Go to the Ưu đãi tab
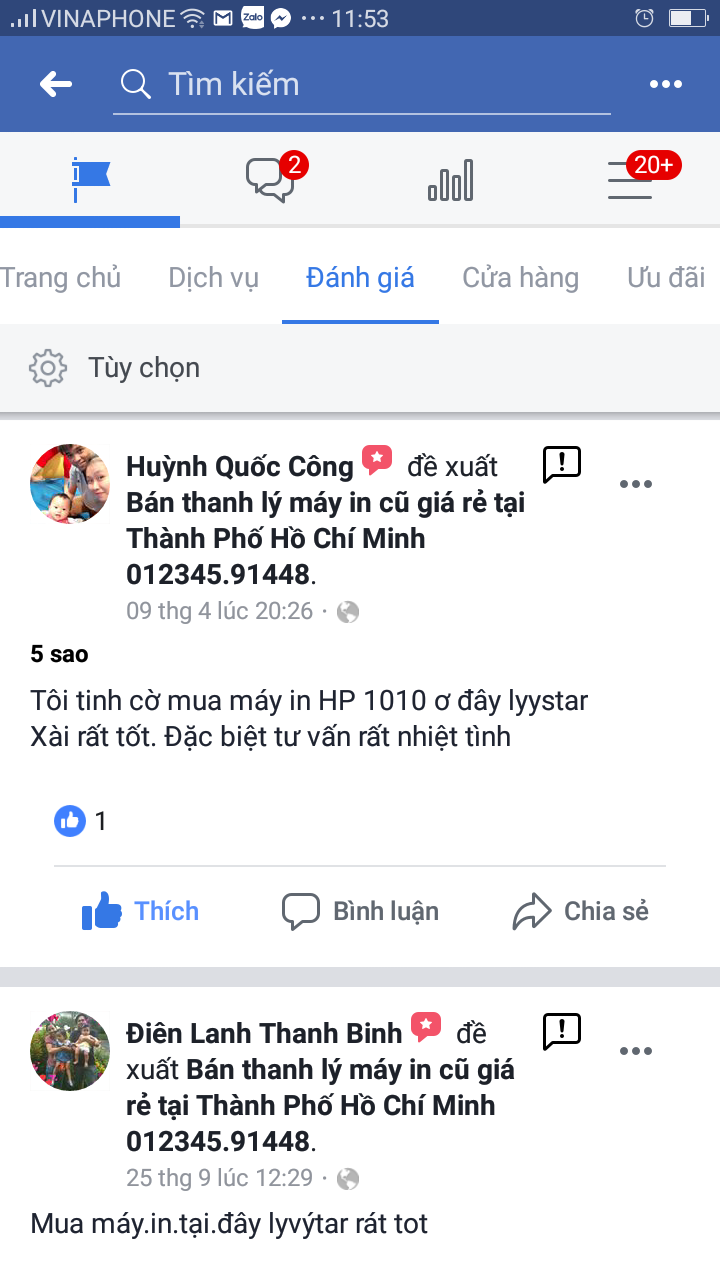Screen dimensions: 720x1280 (666, 277)
